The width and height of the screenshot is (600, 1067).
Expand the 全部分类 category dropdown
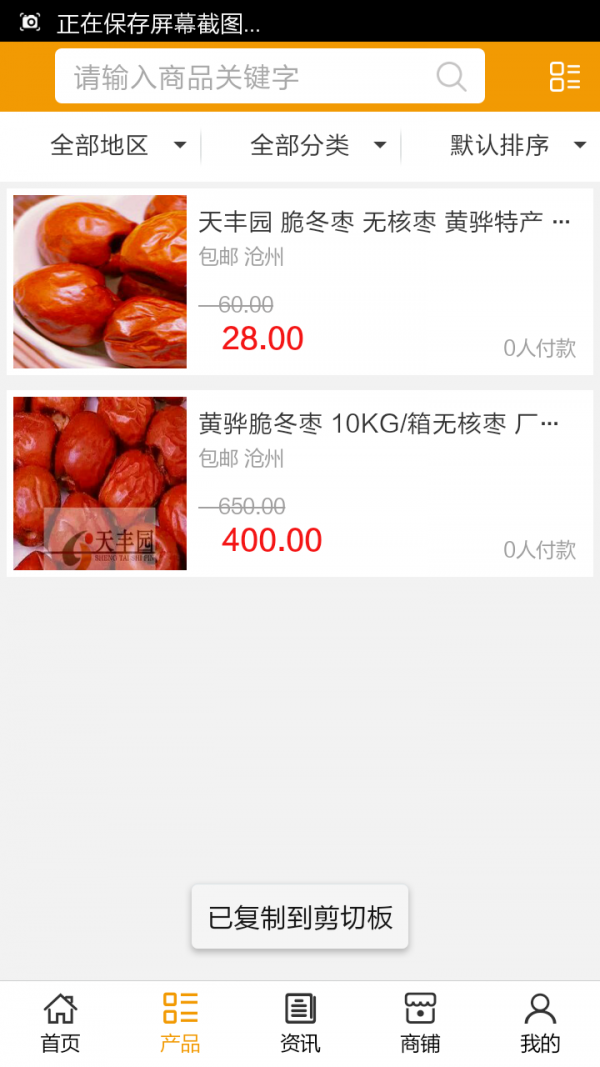pyautogui.click(x=318, y=146)
